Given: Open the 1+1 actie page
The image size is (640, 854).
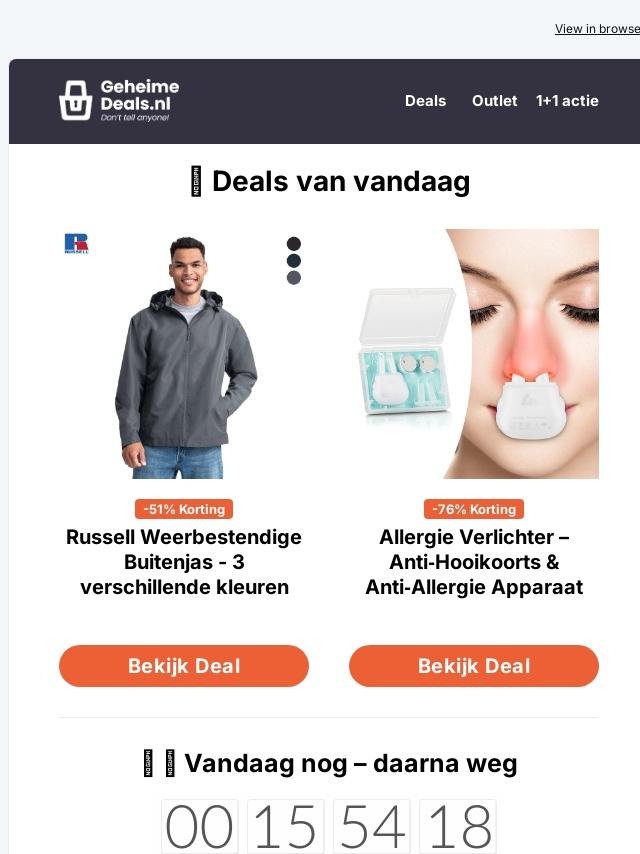Looking at the screenshot, I should pos(567,101).
